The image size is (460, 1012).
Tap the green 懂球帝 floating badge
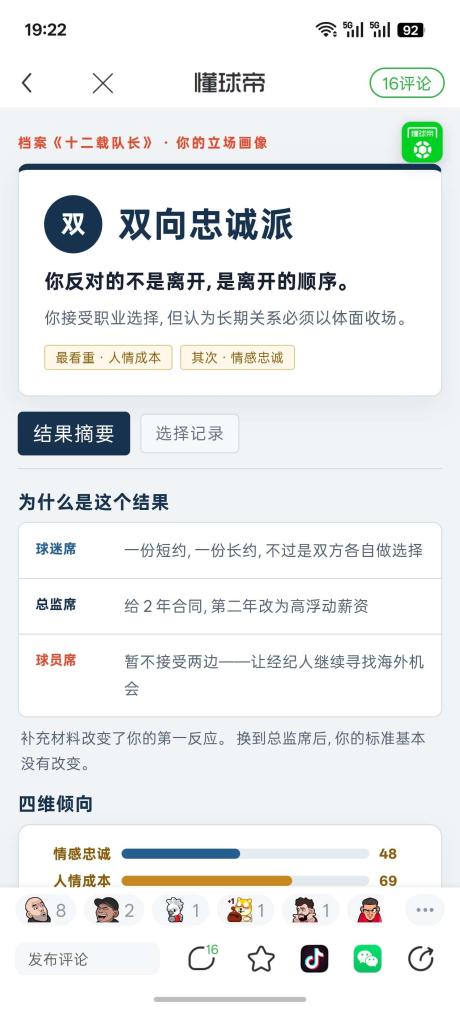[422, 142]
